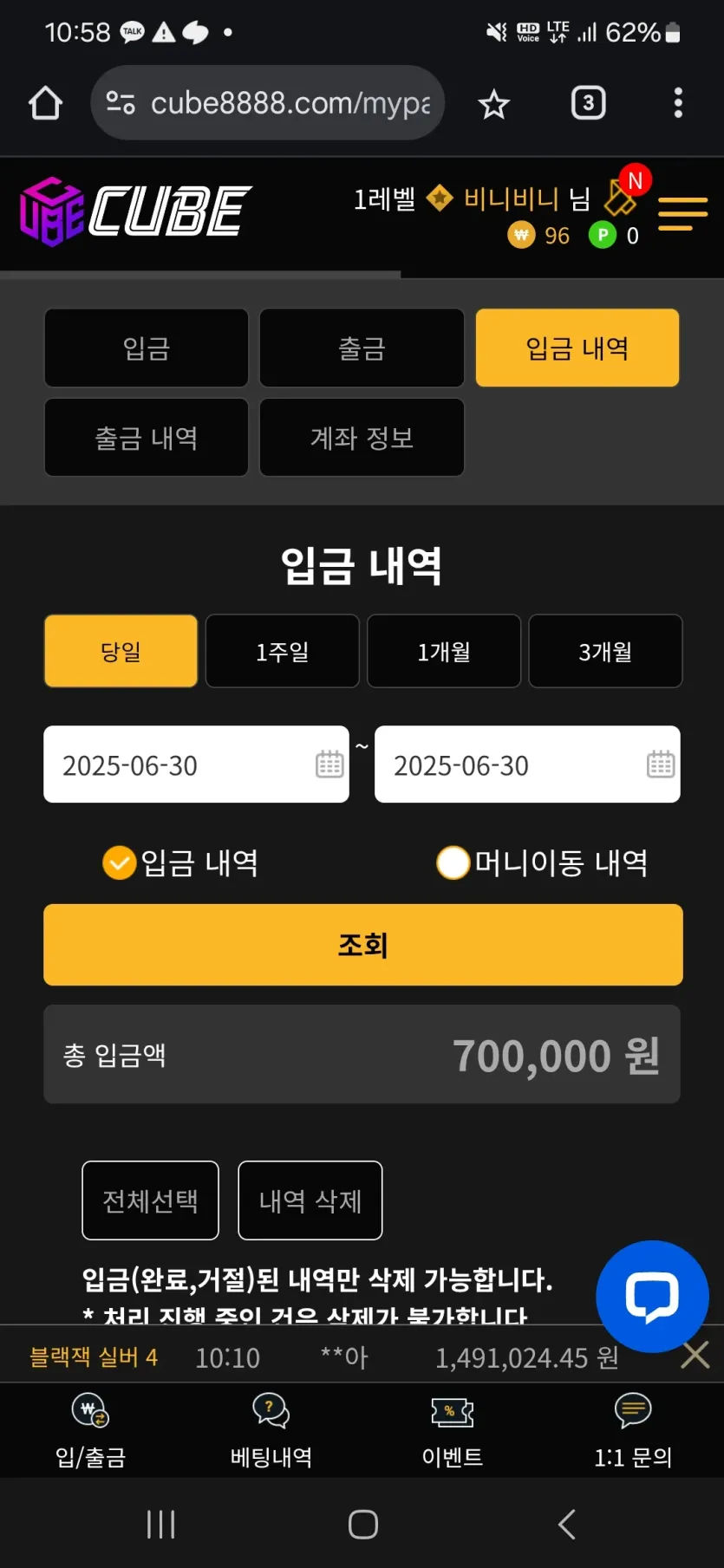This screenshot has height=1568, width=724.
Task: Choose the 머니이동 내역 radio option
Action: click(x=543, y=862)
